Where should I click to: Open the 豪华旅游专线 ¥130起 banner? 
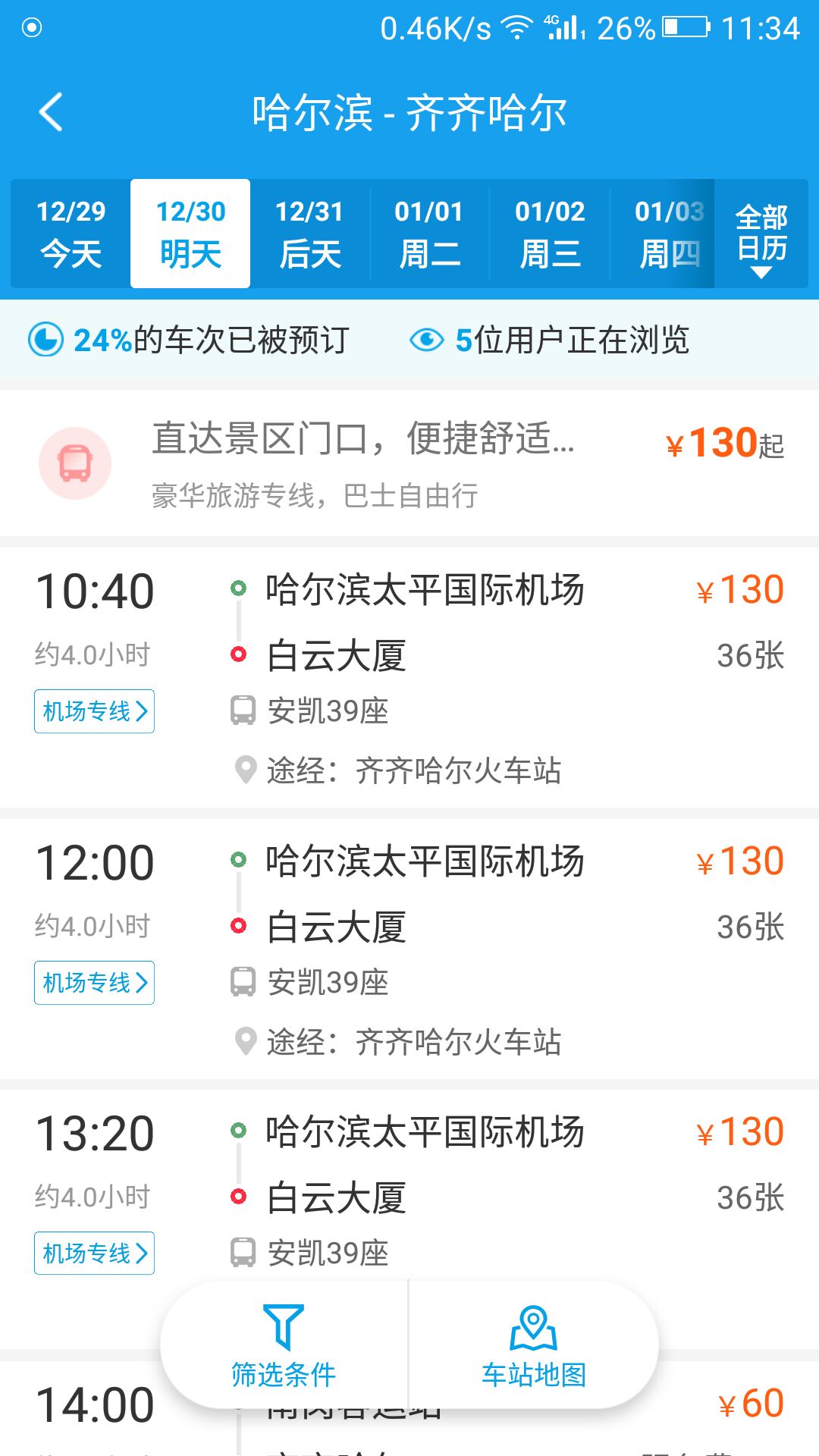[x=409, y=463]
